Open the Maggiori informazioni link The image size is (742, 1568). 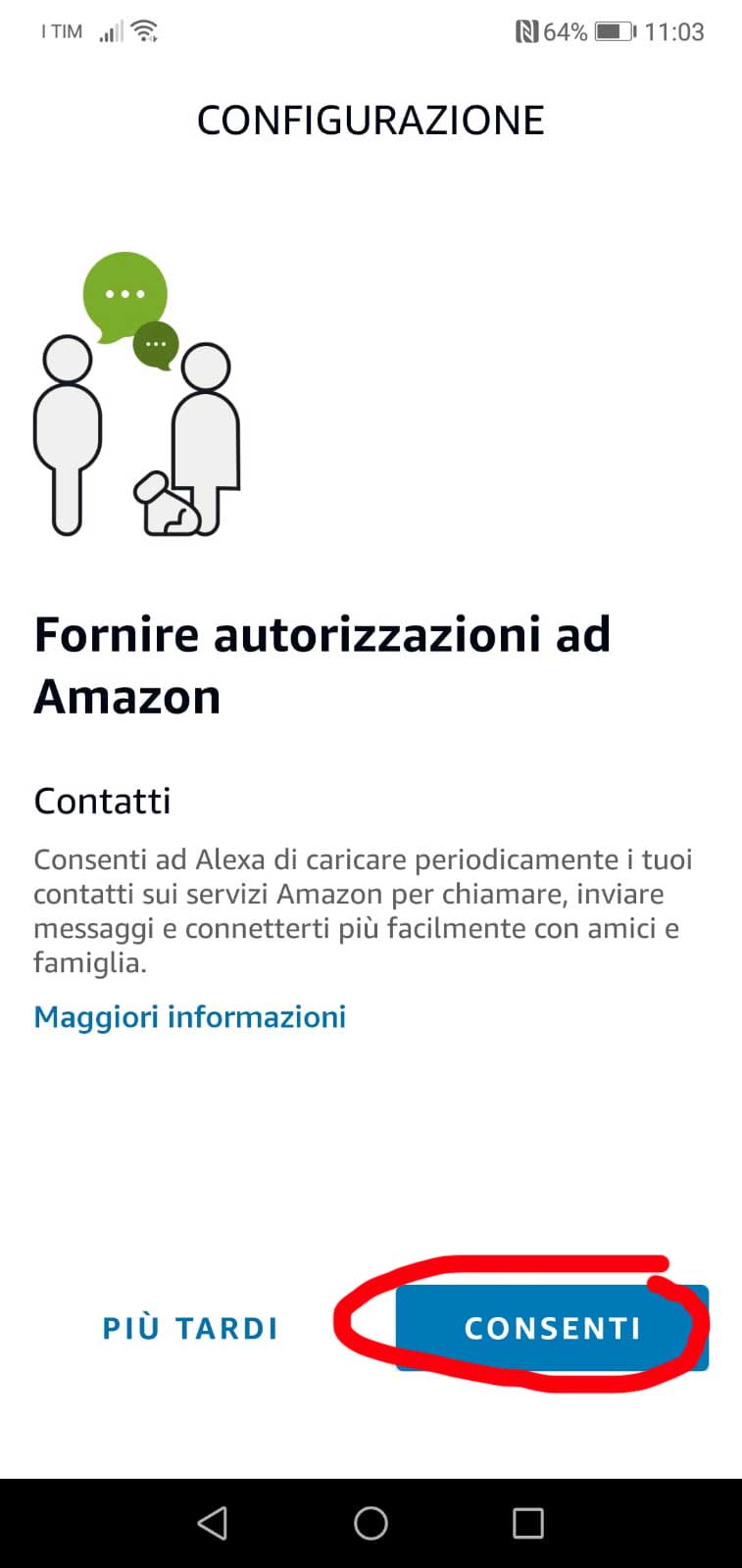pos(190,1017)
